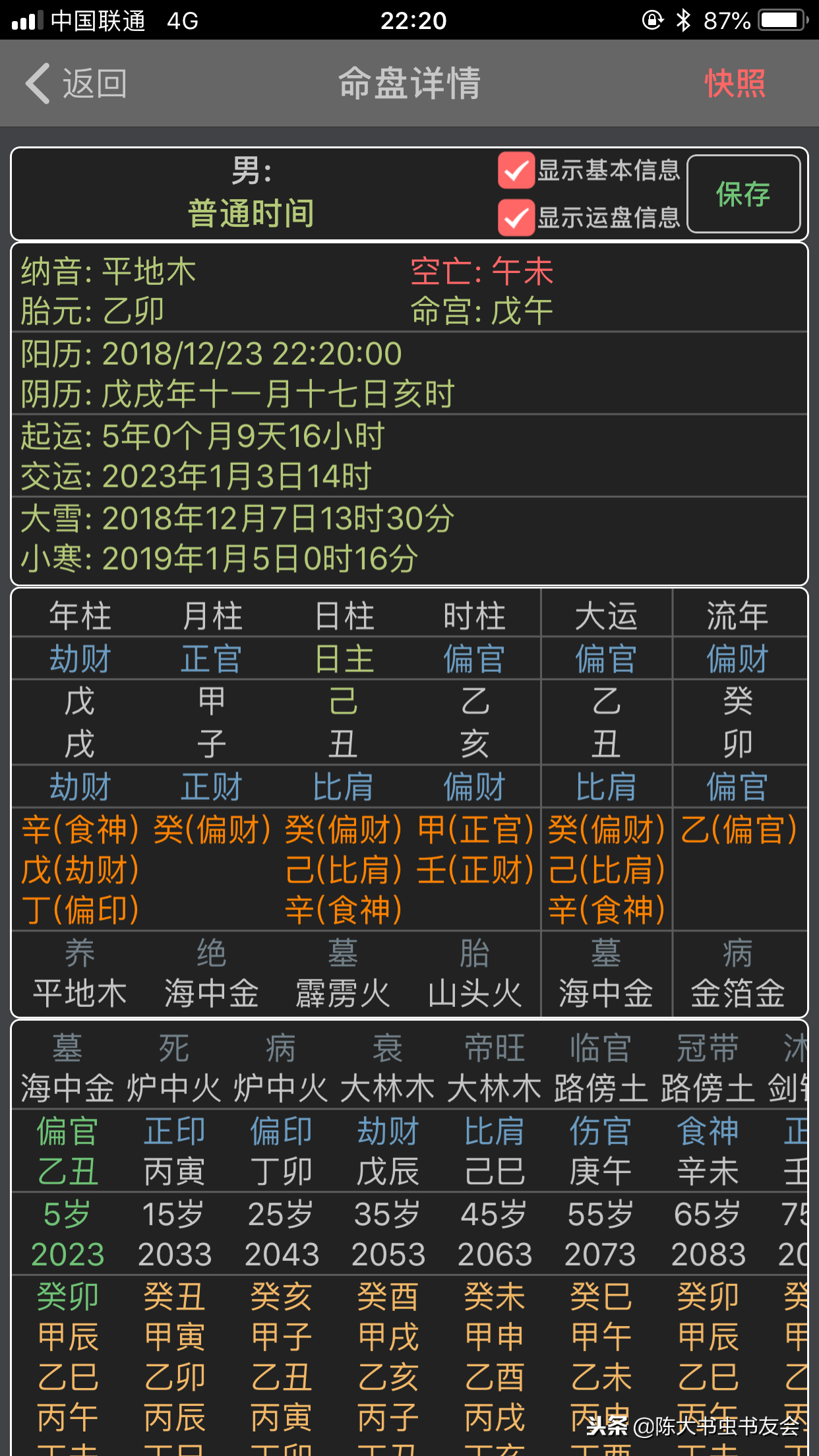Choose the 乙巳 year under 2023
Viewport: 819px width, 1456px height.
[68, 1378]
